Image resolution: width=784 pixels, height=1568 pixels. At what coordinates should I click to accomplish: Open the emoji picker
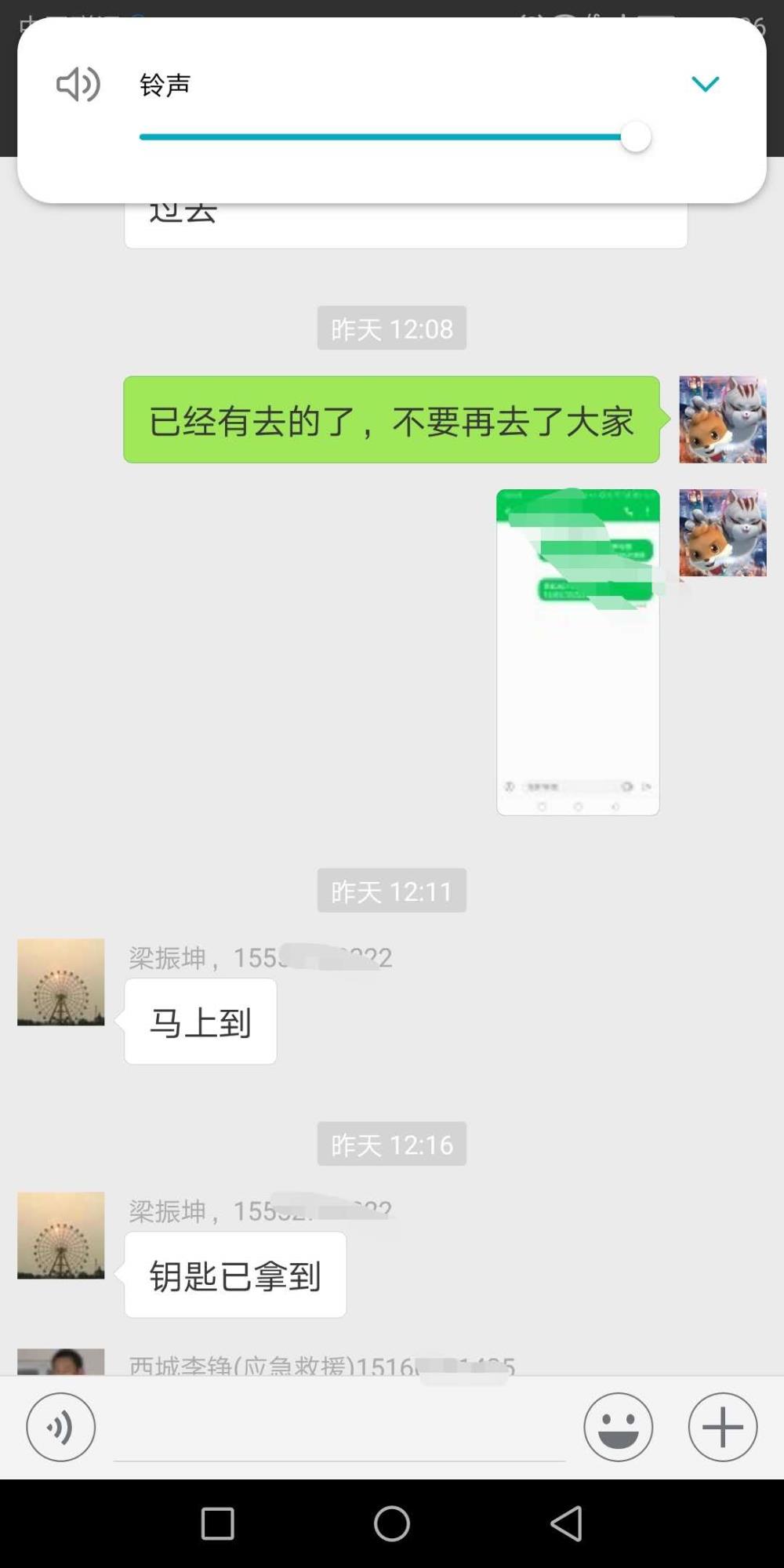(618, 1427)
